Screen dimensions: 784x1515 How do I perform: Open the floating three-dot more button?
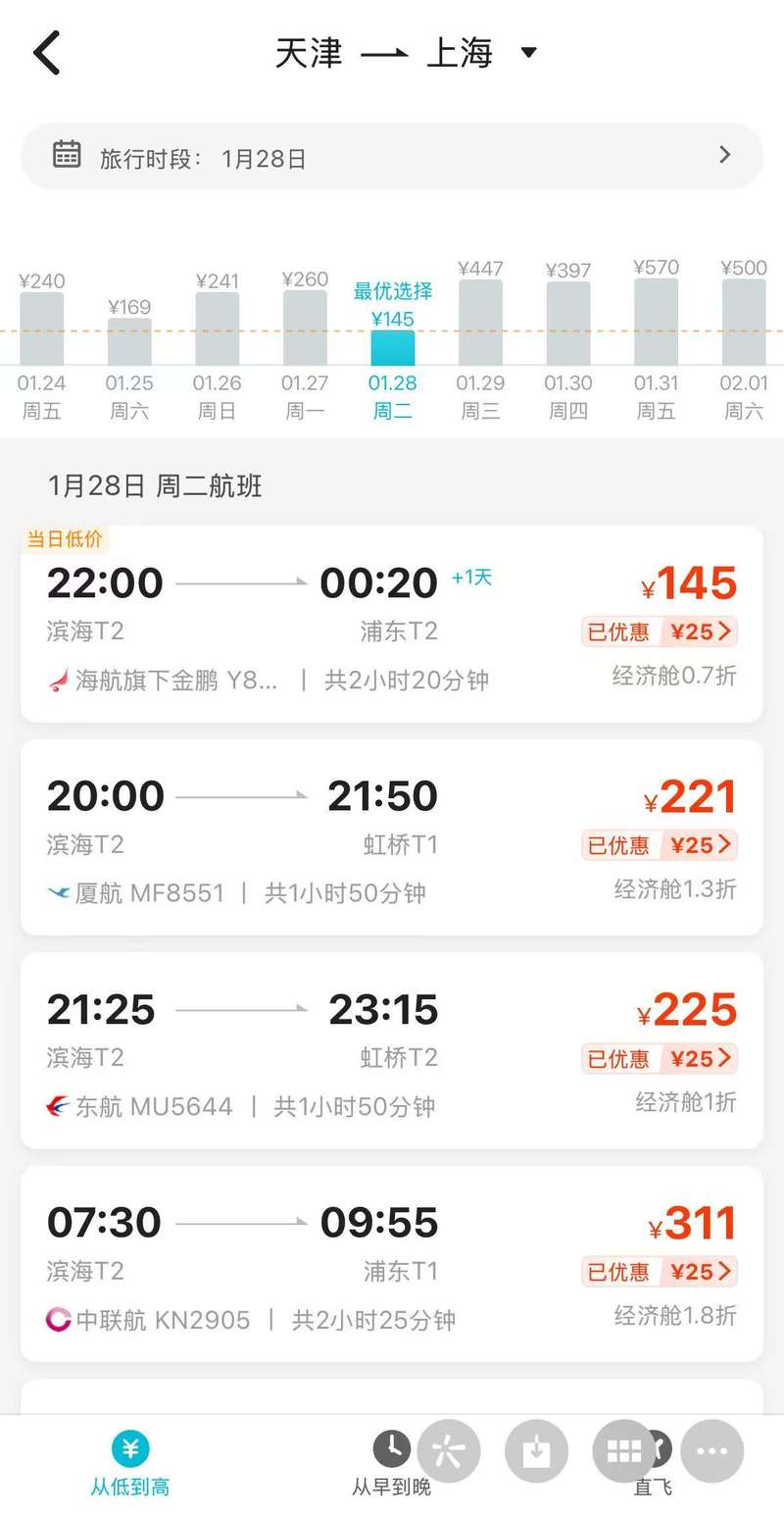tap(712, 1451)
